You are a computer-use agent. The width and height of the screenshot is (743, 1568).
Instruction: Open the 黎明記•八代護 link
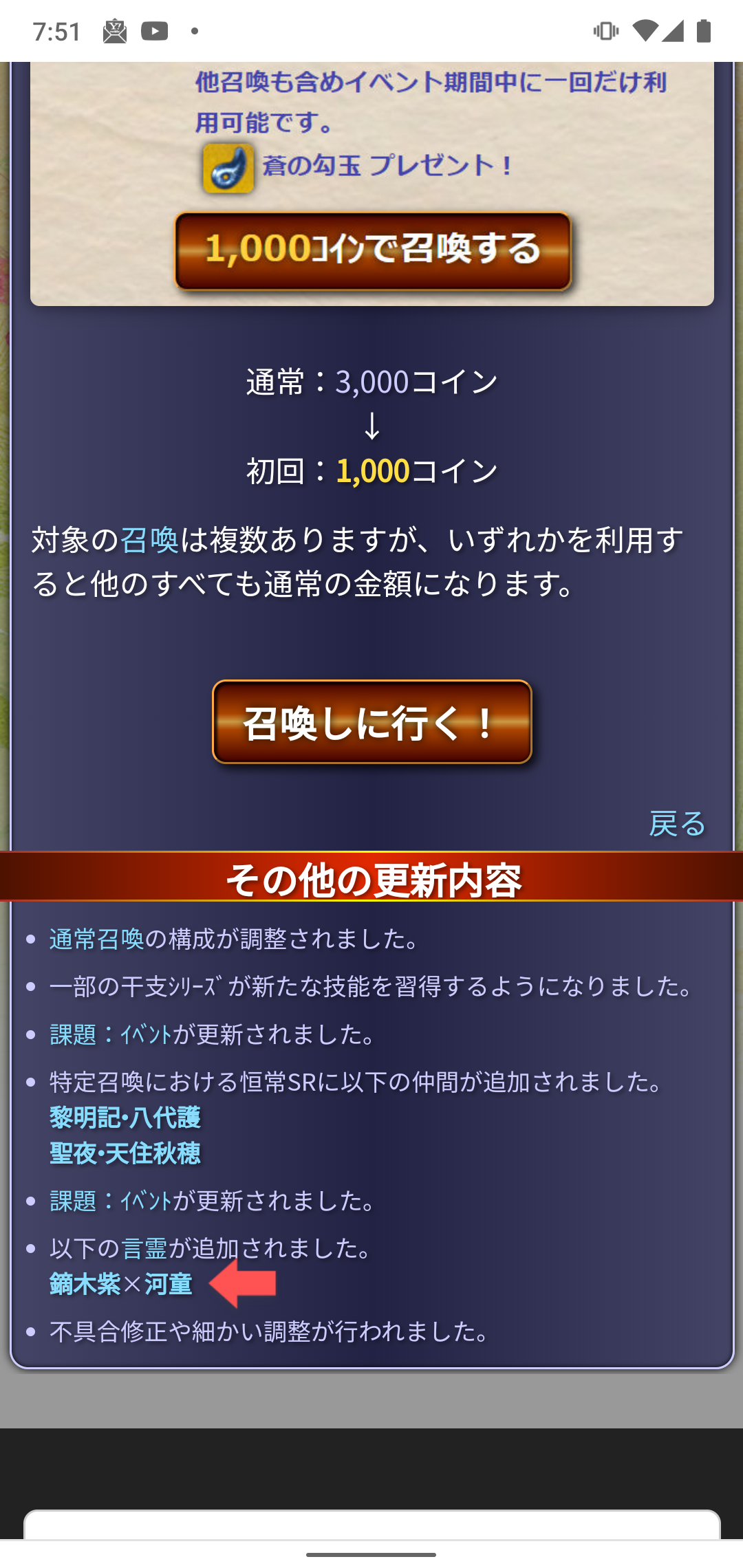click(x=125, y=1118)
